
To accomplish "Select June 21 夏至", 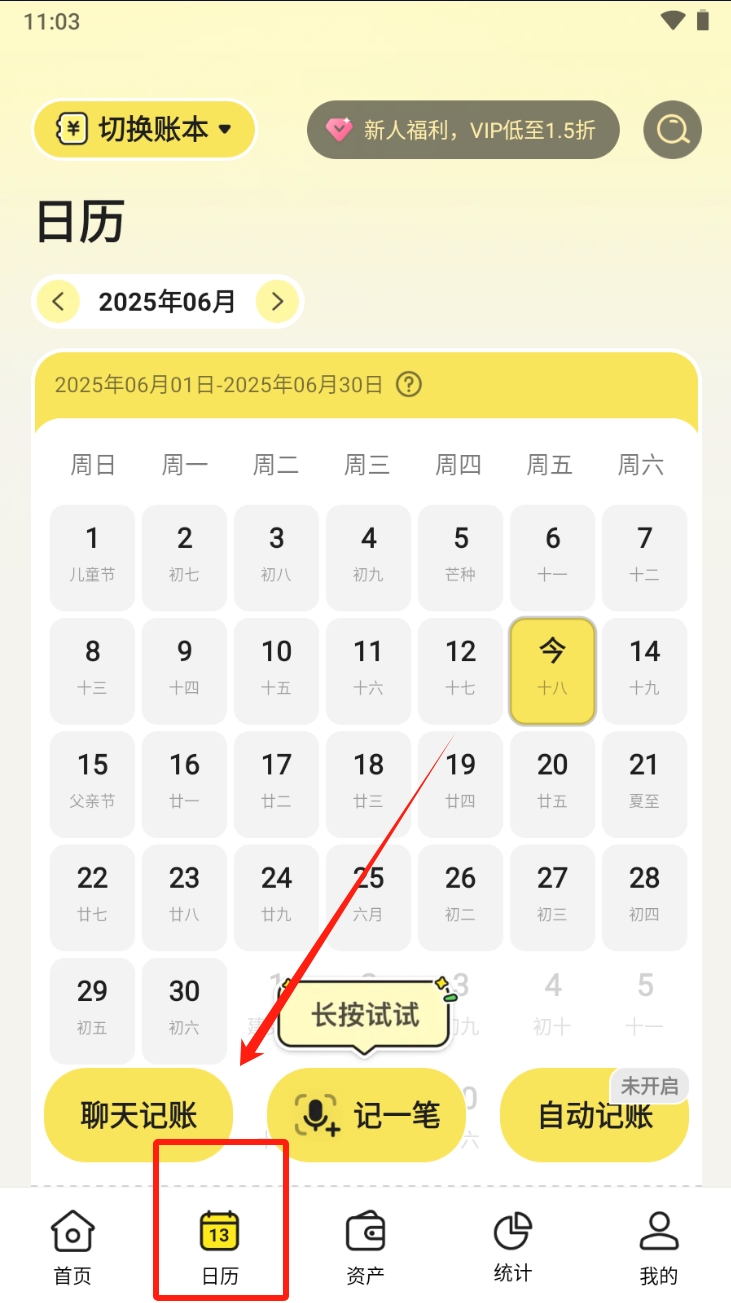I will coord(644,783).
